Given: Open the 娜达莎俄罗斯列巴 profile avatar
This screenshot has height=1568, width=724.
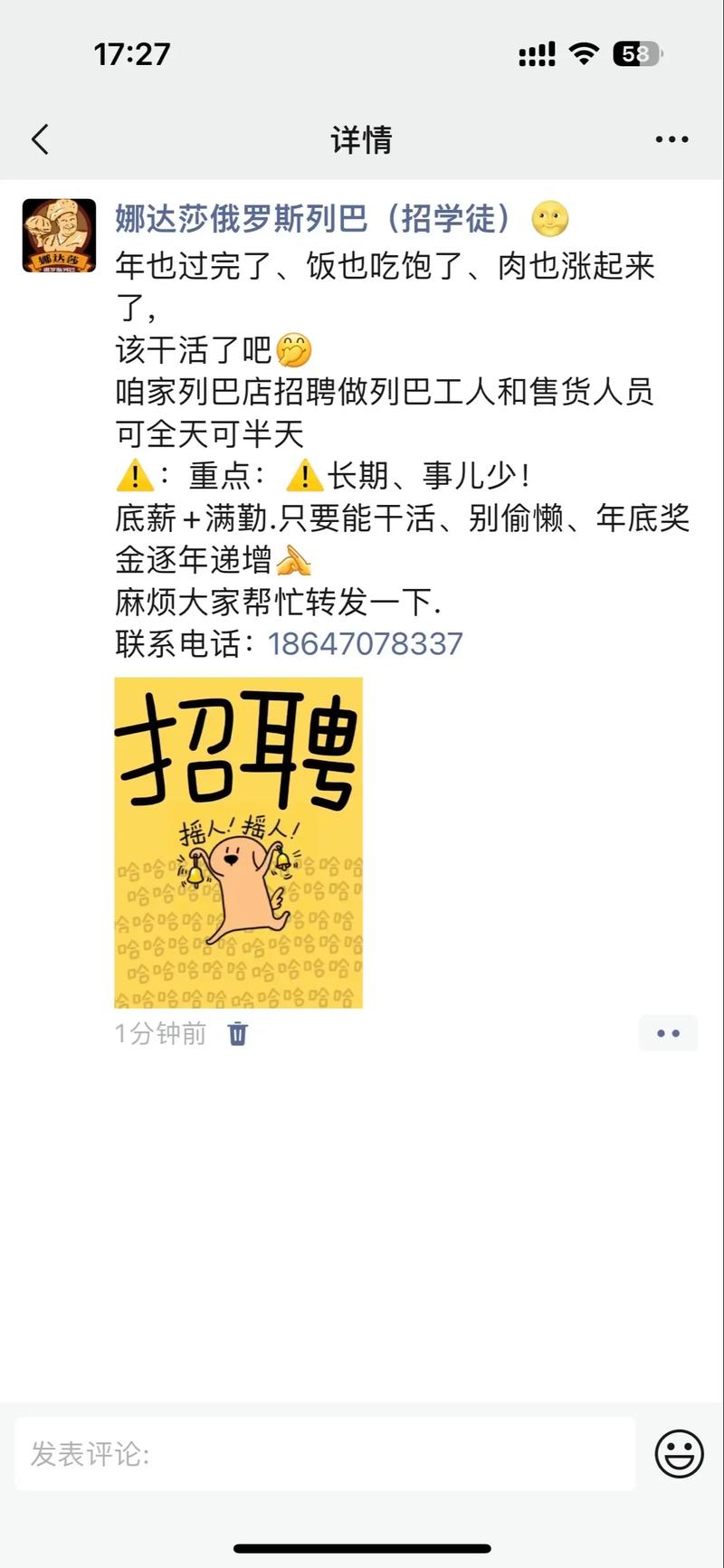Looking at the screenshot, I should (59, 235).
